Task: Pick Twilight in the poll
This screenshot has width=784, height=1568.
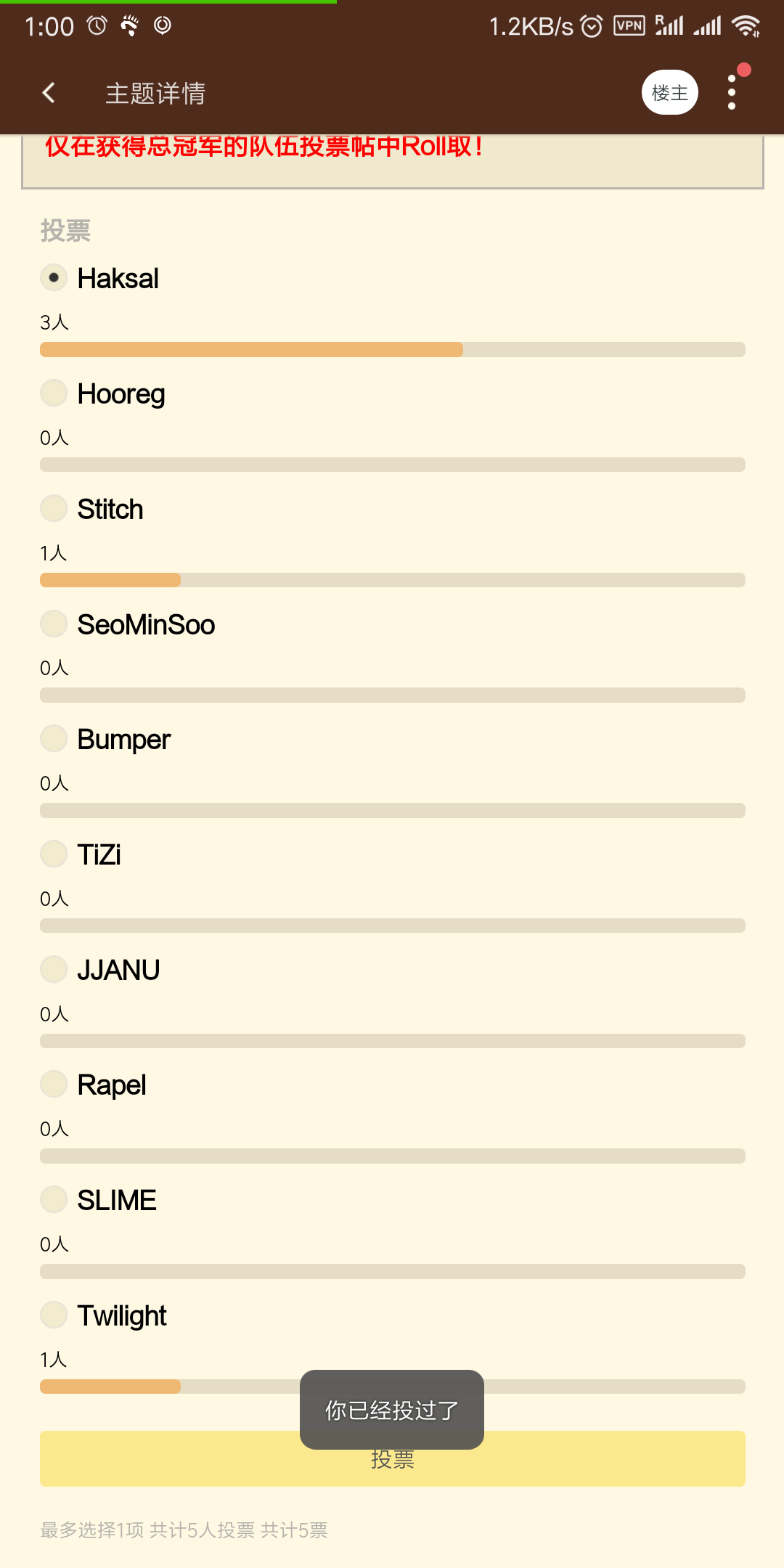Action: pyautogui.click(x=54, y=1315)
